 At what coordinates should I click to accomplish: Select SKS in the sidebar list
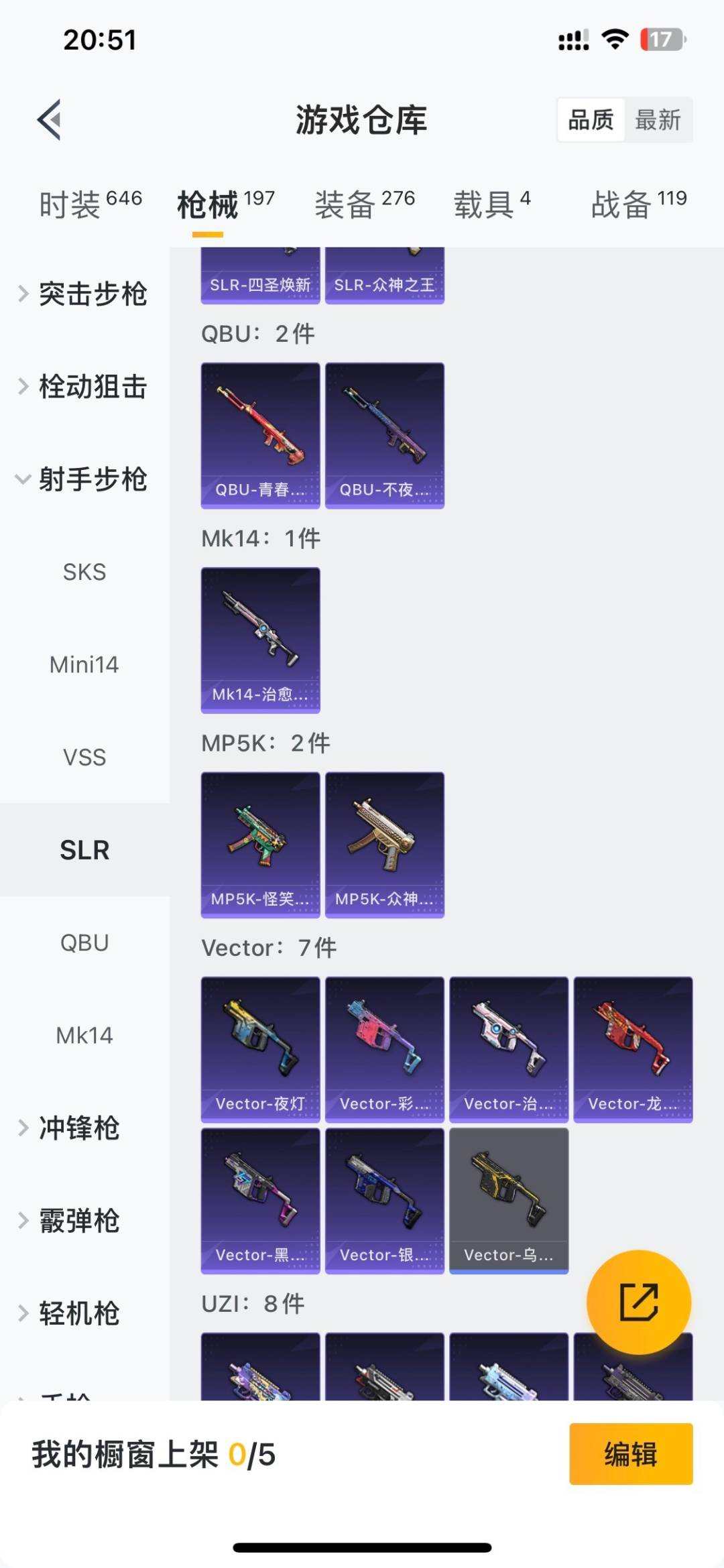coord(84,572)
